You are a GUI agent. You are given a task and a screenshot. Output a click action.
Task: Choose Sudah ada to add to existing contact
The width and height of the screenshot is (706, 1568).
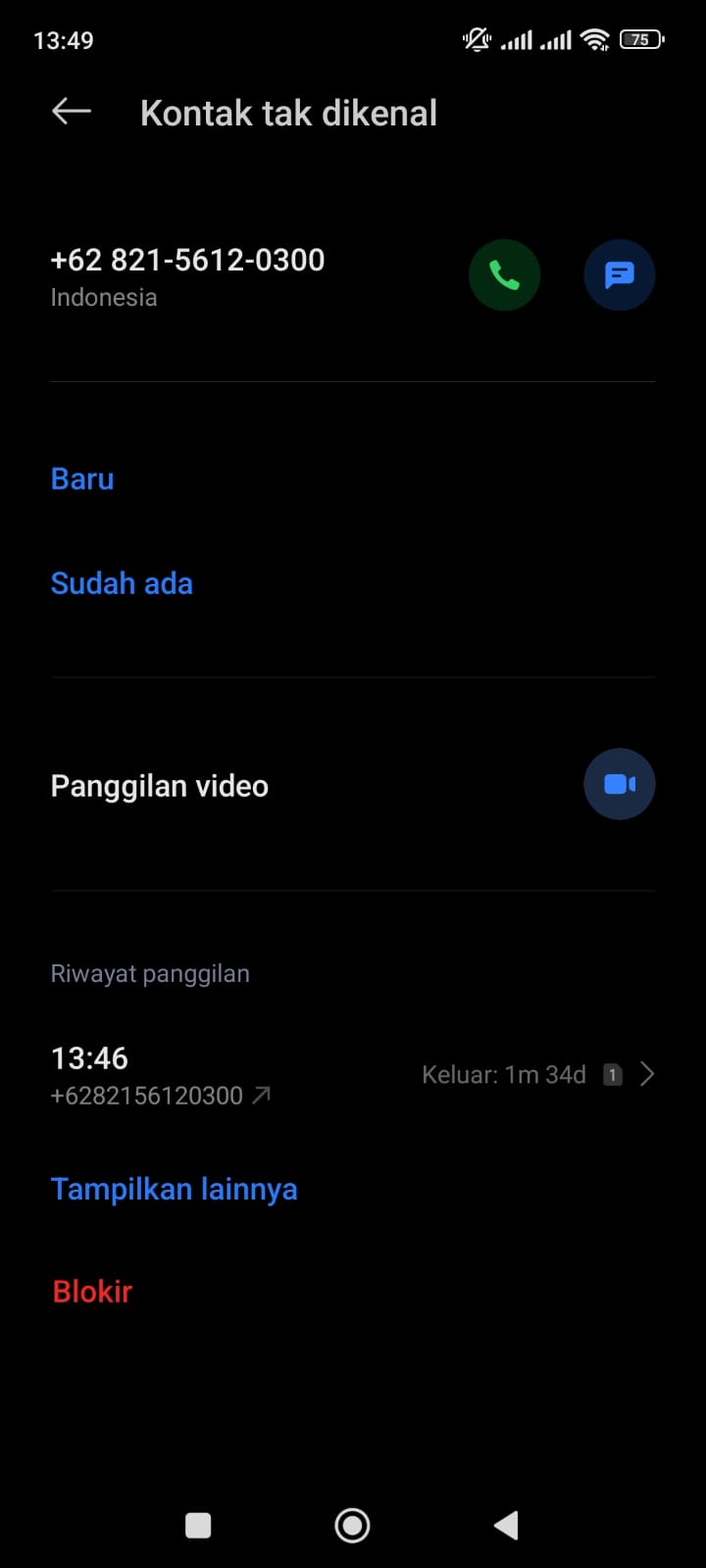pyautogui.click(x=122, y=583)
